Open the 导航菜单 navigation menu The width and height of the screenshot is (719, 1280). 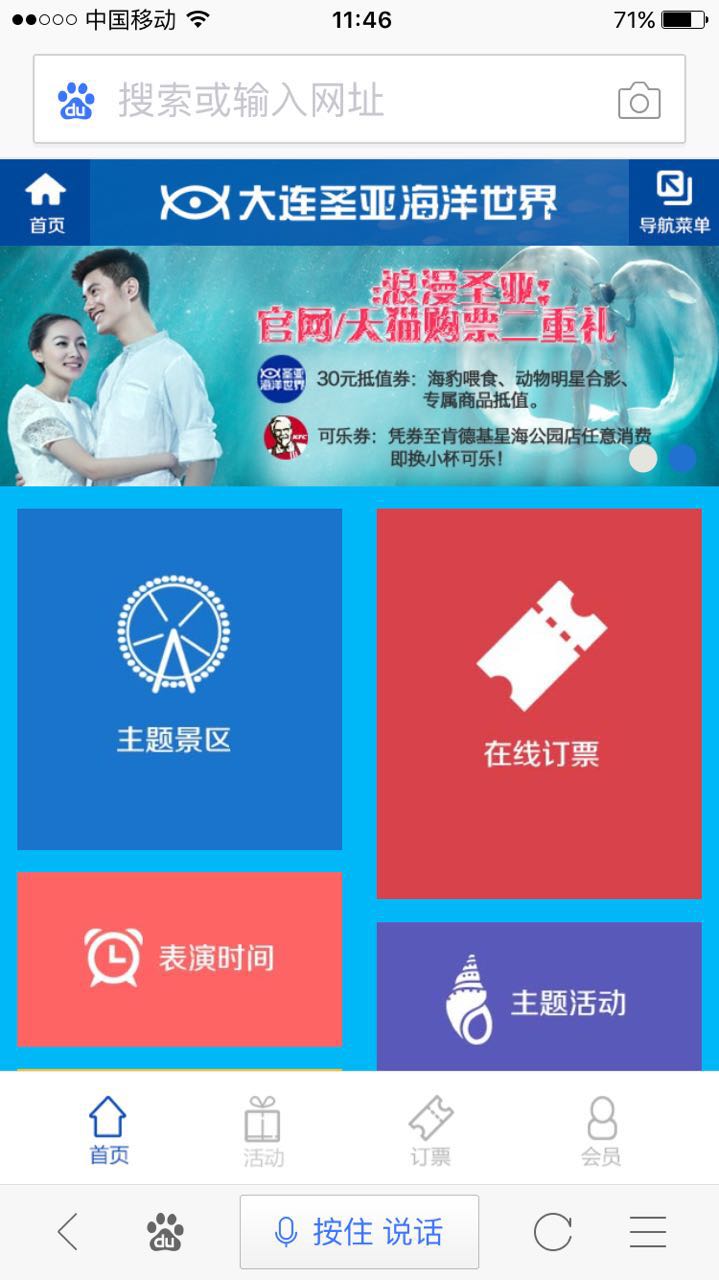point(674,203)
